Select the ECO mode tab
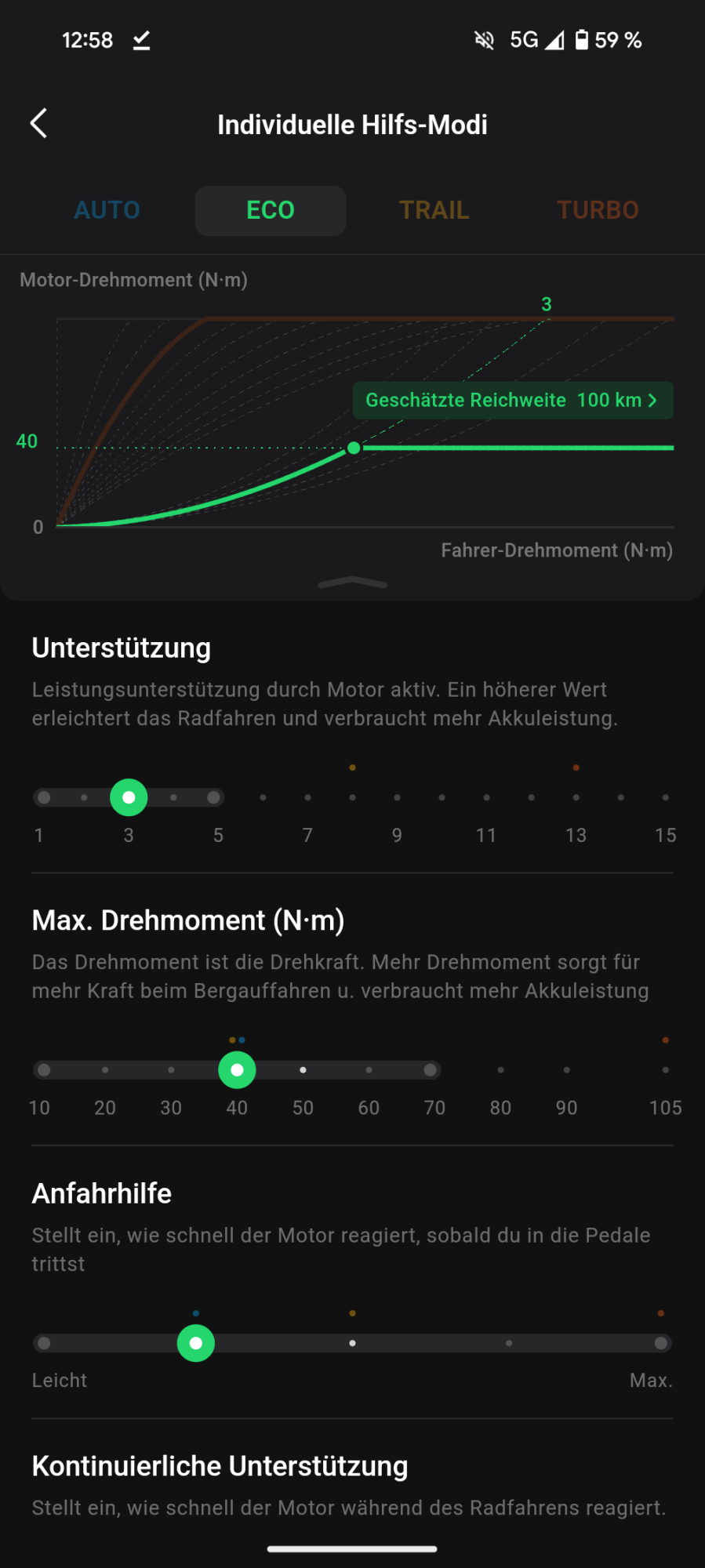The width and height of the screenshot is (705, 1568). [271, 210]
